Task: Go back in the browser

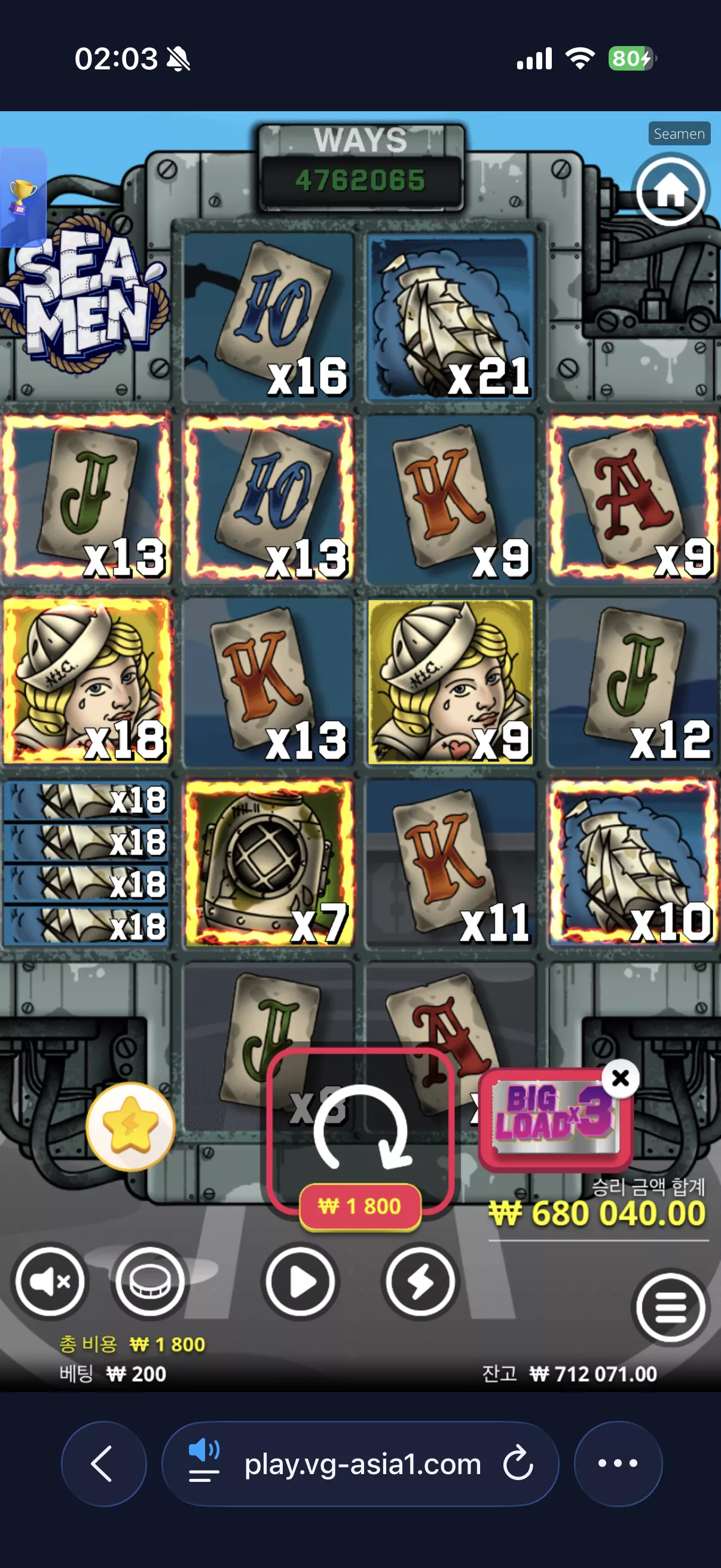Action: tap(103, 1463)
